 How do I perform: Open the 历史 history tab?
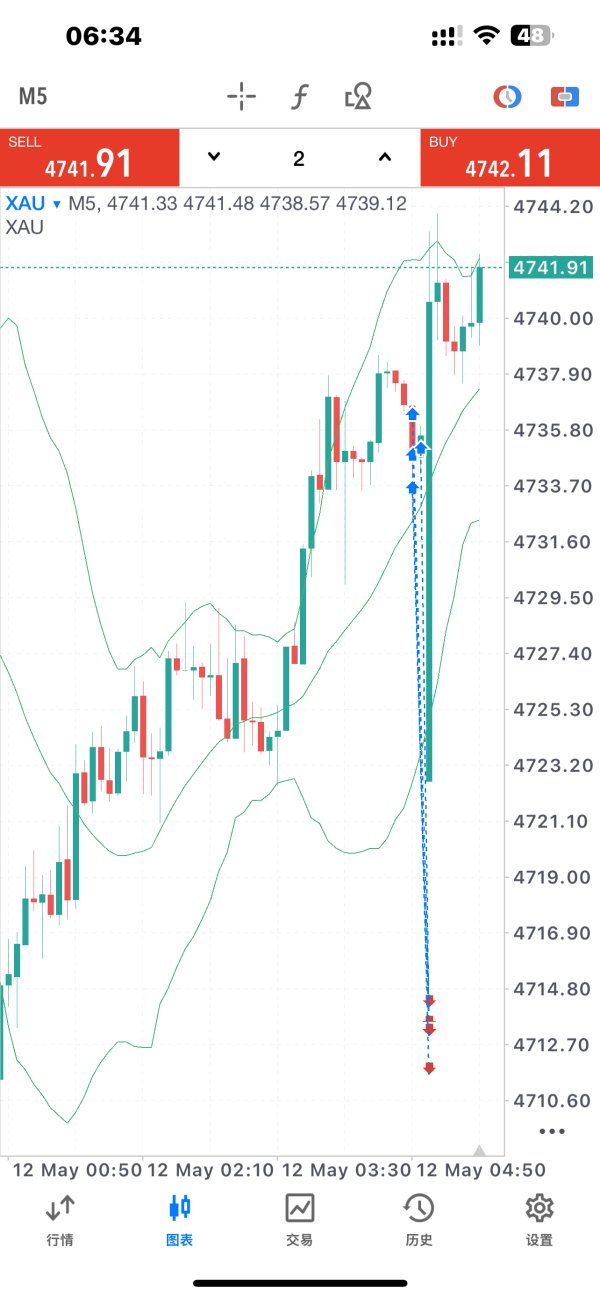point(419,1220)
